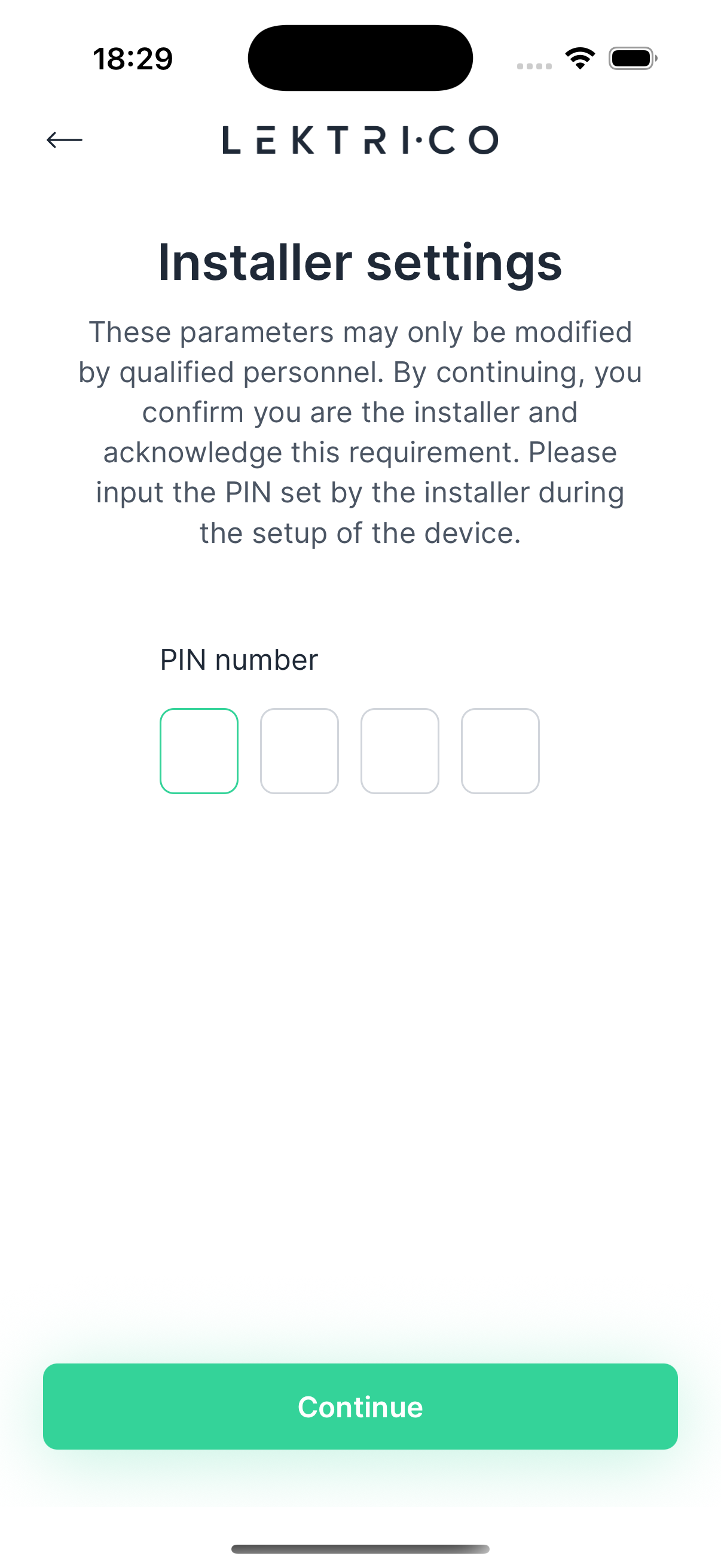Confirm with the Continue button
This screenshot has height=1568, width=721.
tap(360, 1406)
